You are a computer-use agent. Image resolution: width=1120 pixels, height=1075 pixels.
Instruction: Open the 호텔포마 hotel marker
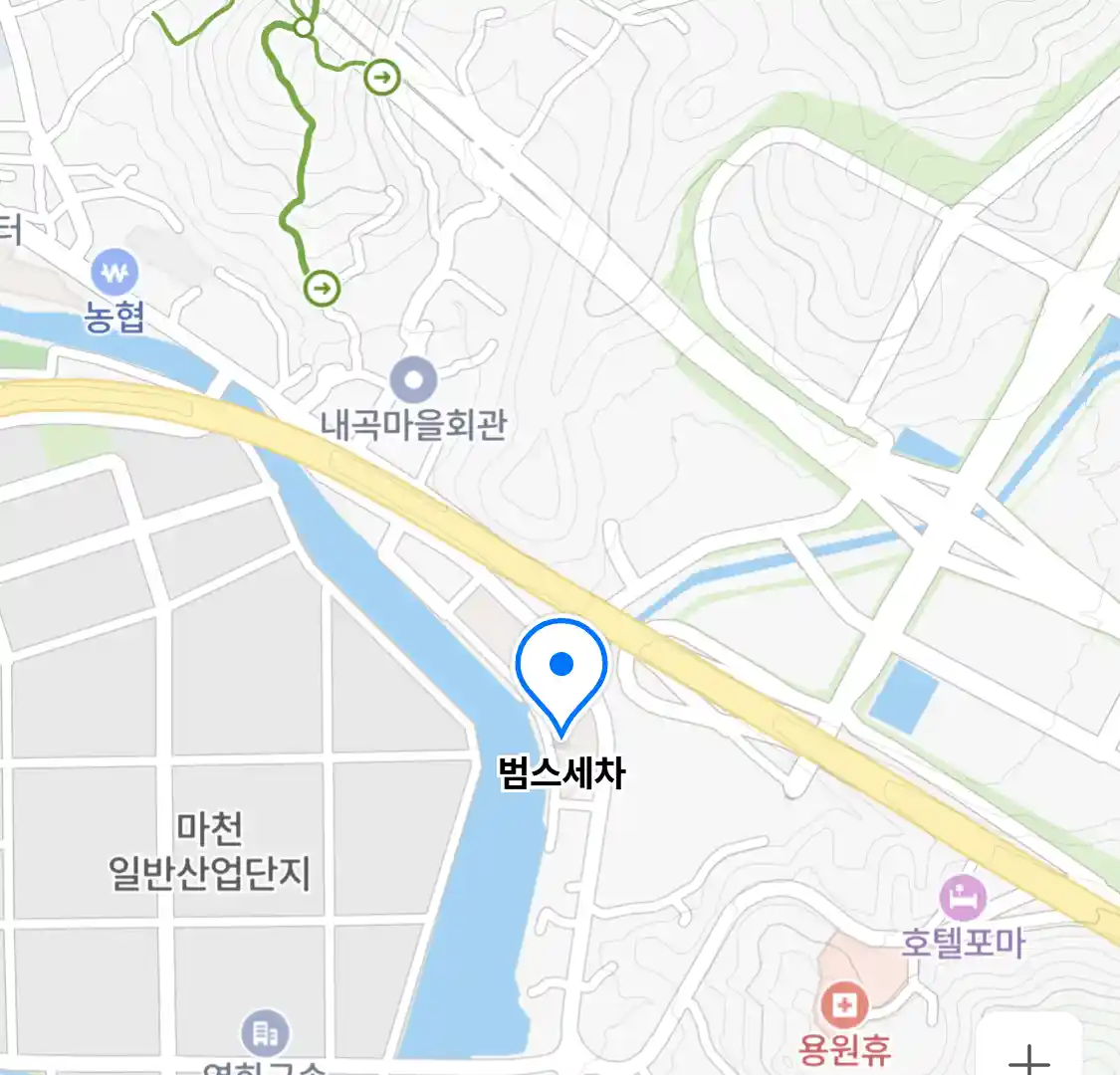tap(962, 900)
